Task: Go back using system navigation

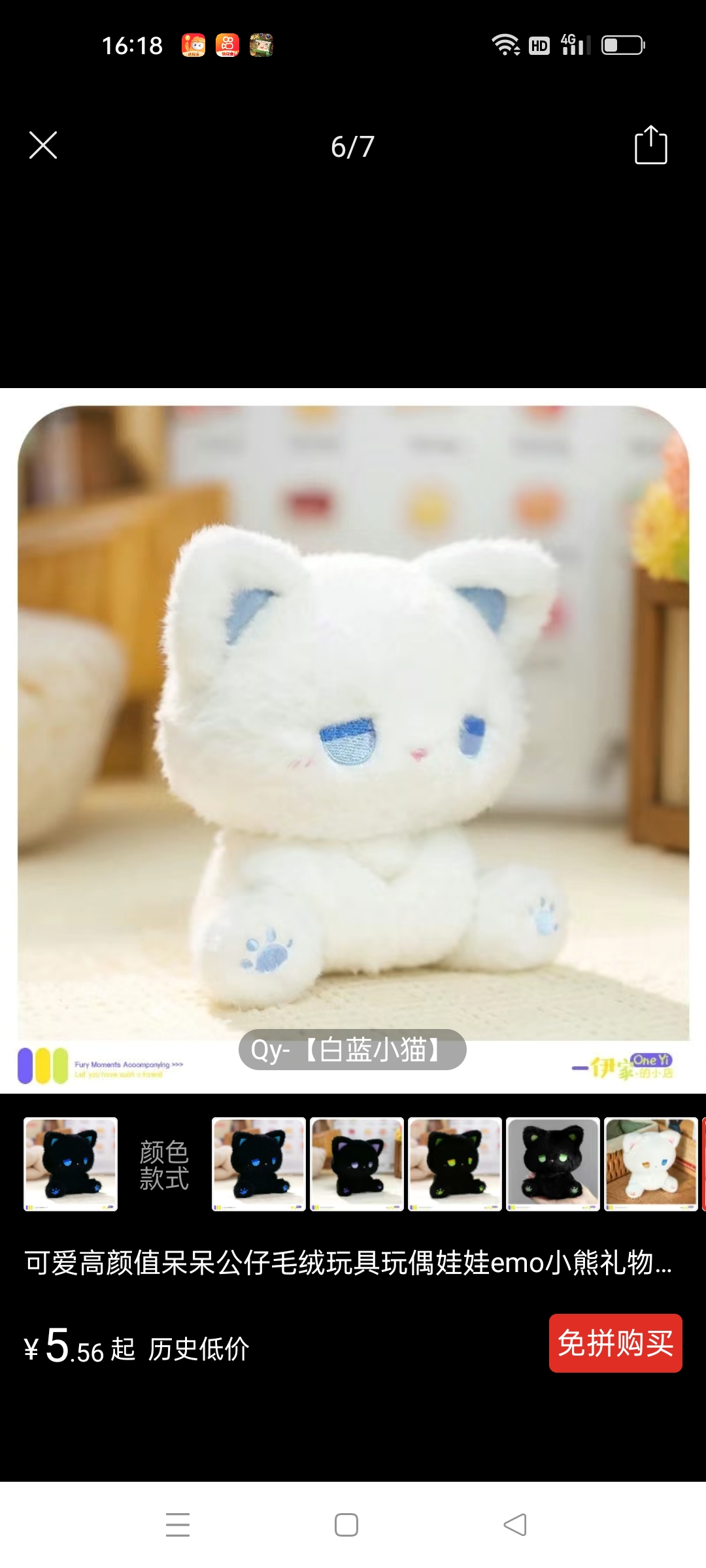Action: click(515, 1525)
